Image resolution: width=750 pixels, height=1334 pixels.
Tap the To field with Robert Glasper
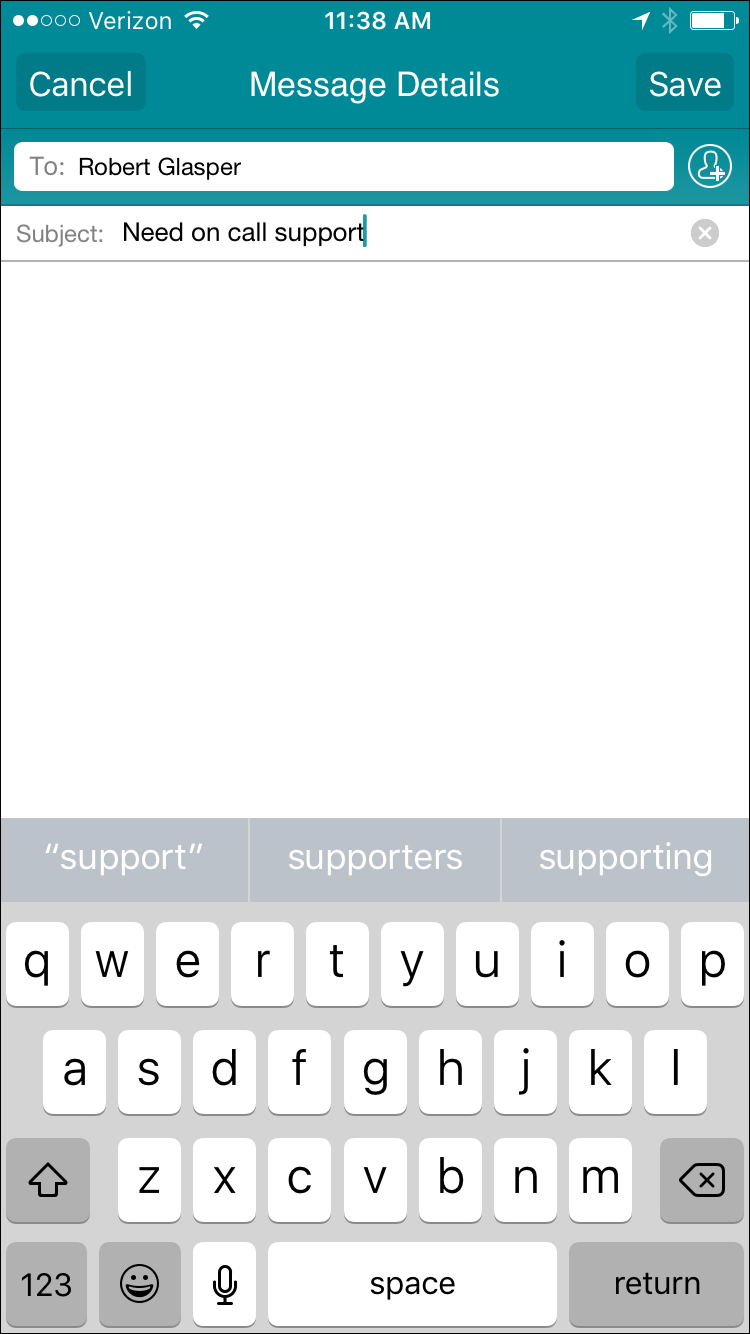click(x=343, y=166)
